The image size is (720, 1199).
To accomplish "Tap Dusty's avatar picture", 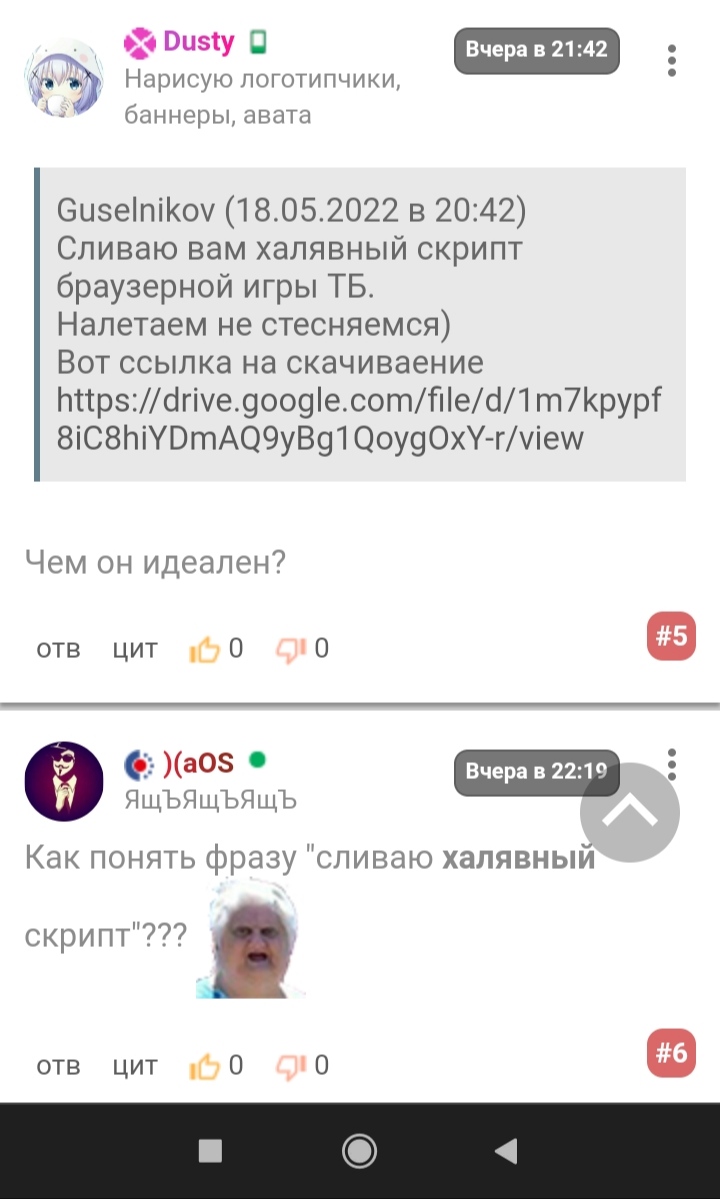I will point(63,78).
